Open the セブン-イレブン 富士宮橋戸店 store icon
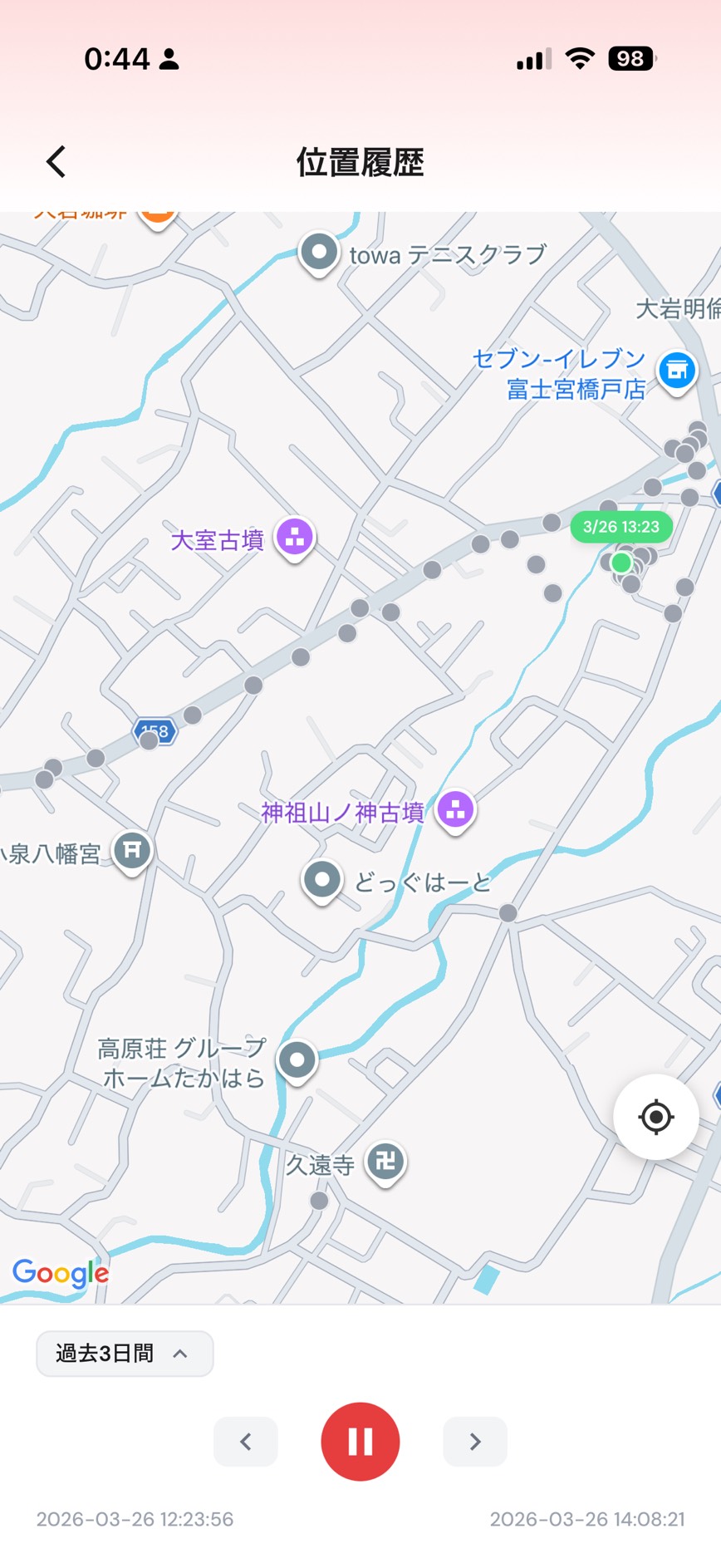This screenshot has height=1568, width=721. (x=677, y=371)
